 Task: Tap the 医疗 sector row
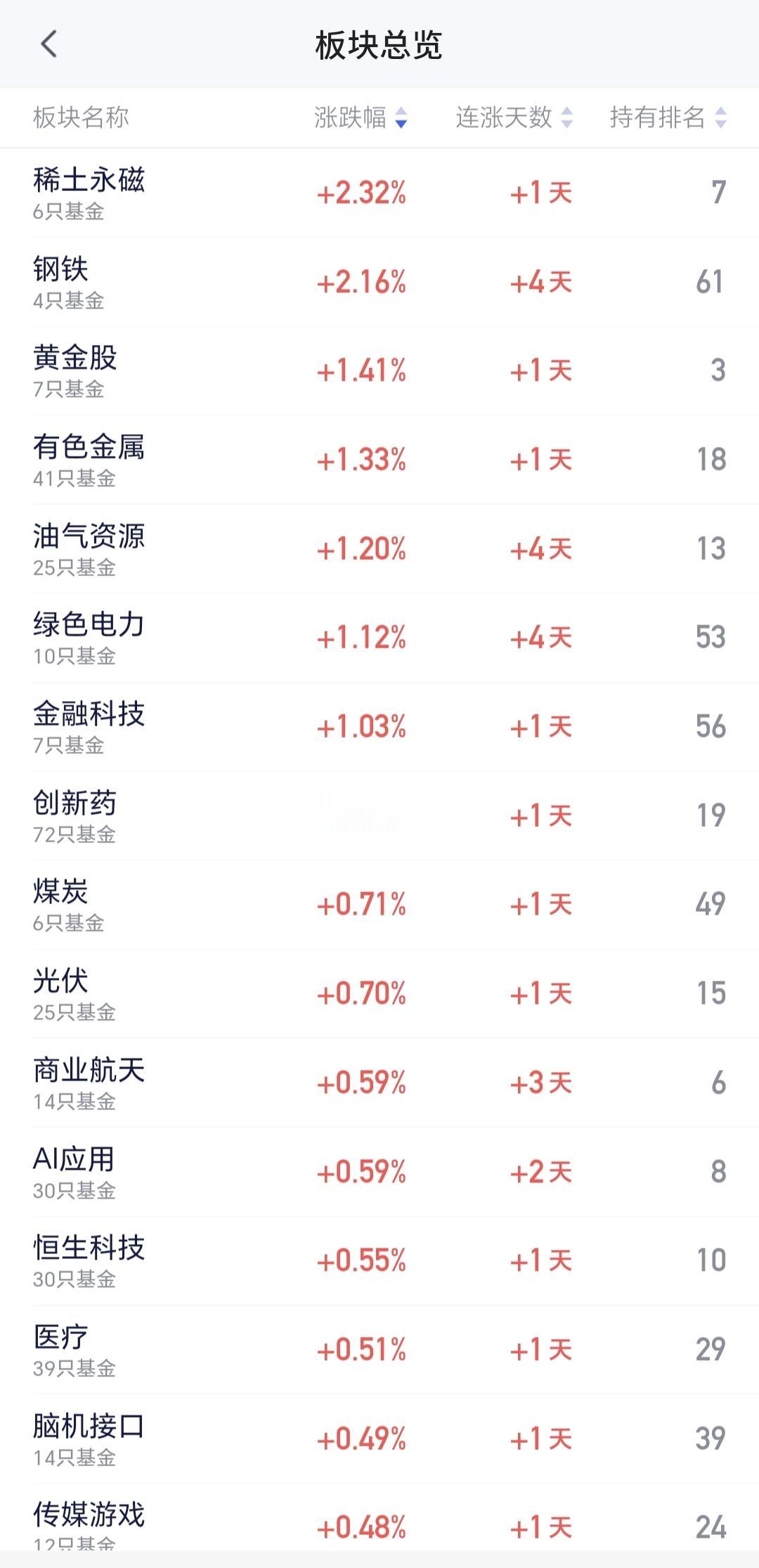click(x=379, y=1350)
